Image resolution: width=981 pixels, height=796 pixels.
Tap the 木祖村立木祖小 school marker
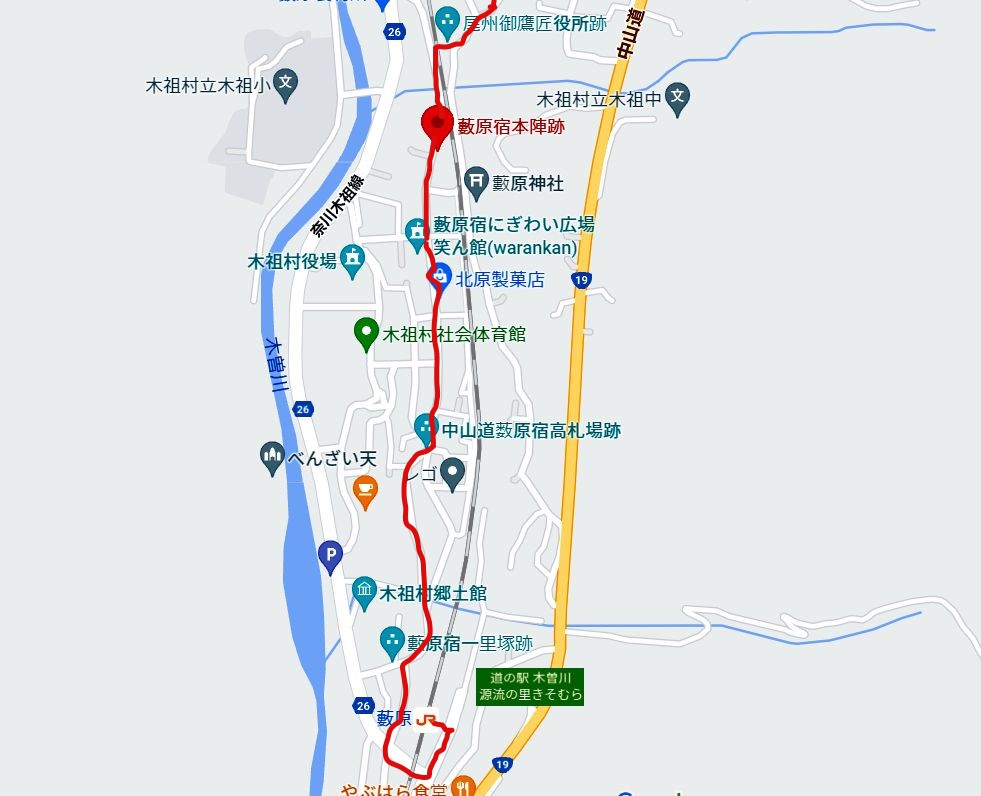coord(286,85)
